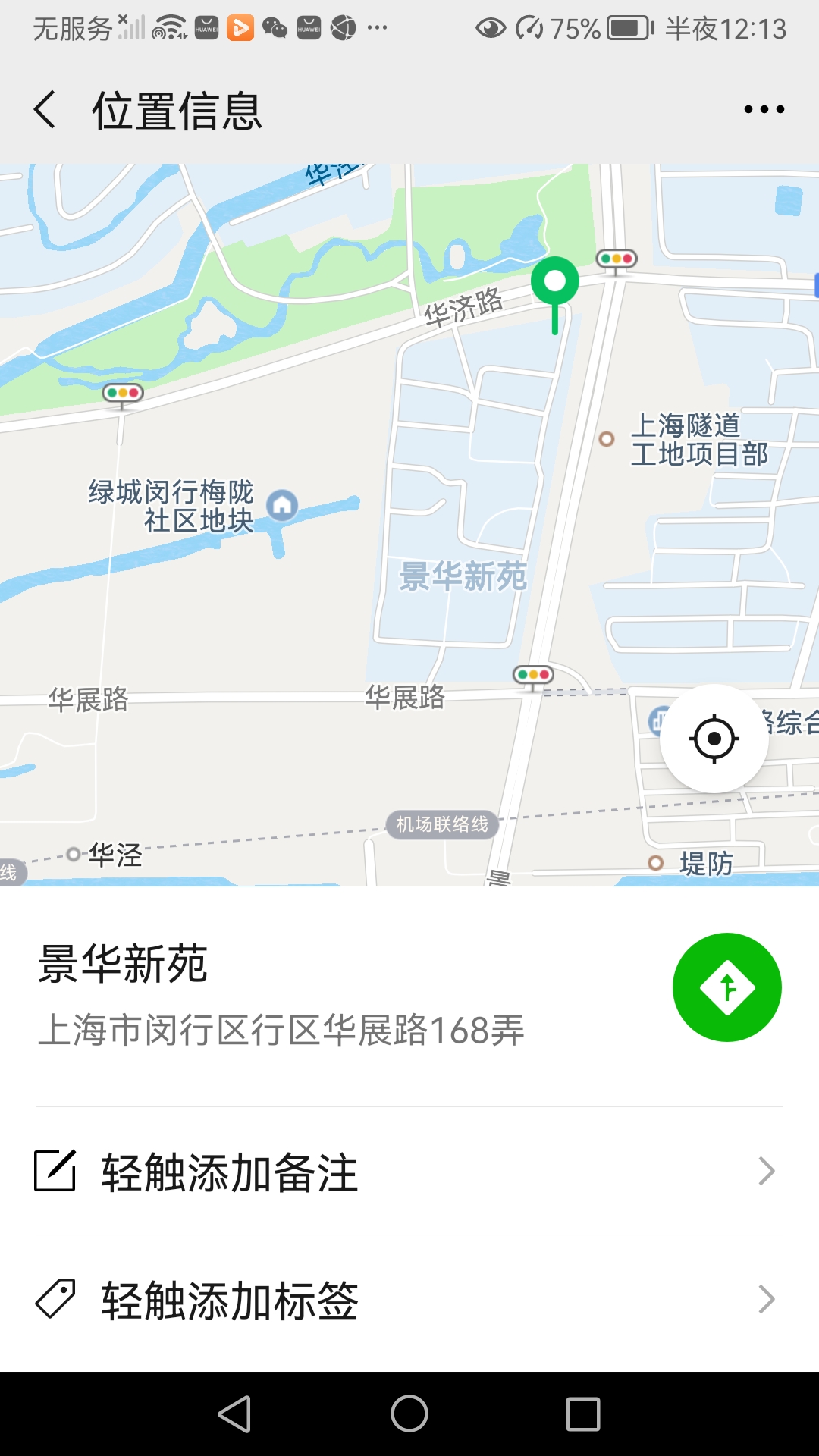Go back from the 位置信息 page
Viewport: 819px width, 1456px height.
(x=45, y=110)
